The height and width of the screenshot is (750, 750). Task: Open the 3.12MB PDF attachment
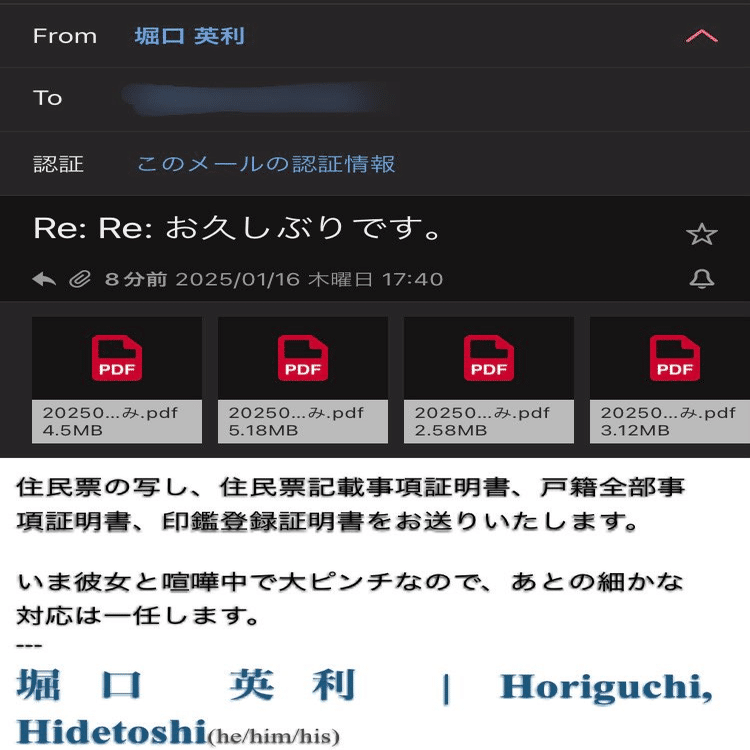coord(670,380)
